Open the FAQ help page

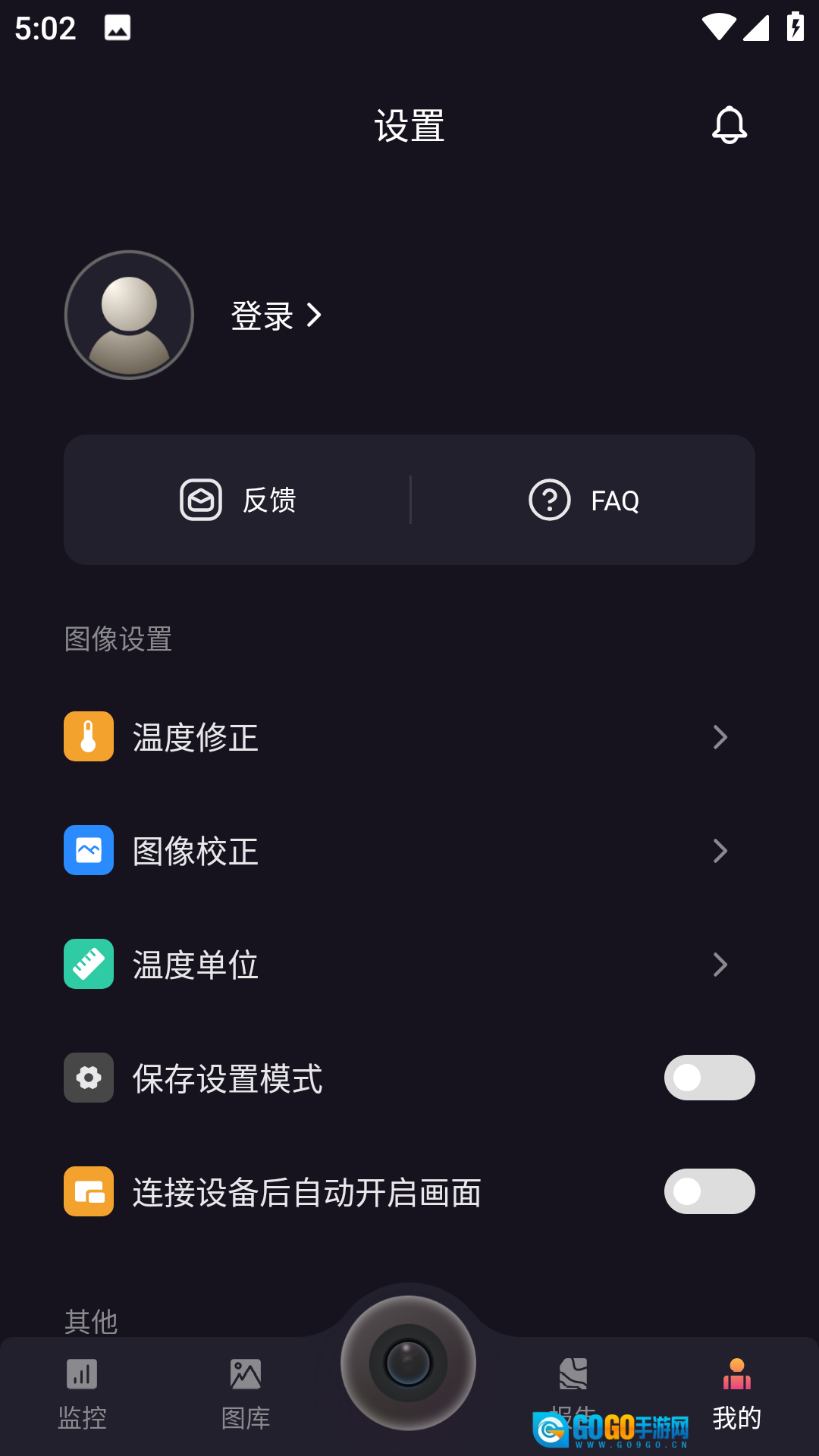click(x=584, y=500)
